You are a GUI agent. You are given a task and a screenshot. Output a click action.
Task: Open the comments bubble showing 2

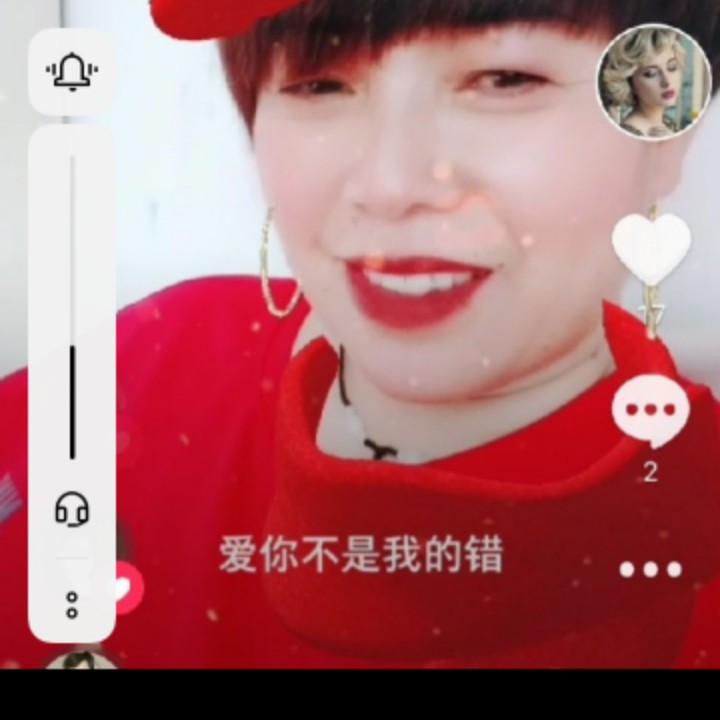point(650,412)
